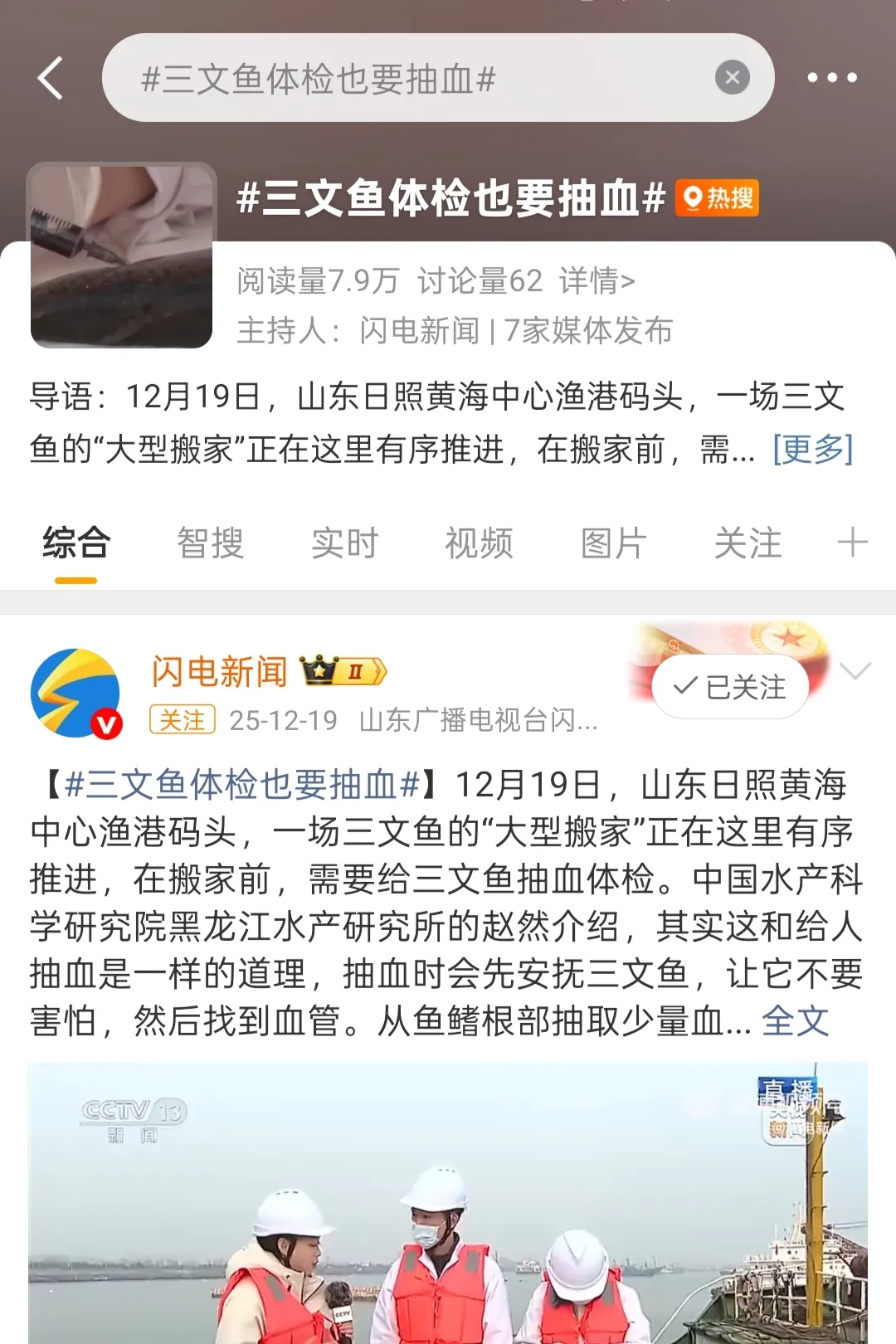Click the plus icon to add tabs
896x1344 pixels.
[x=851, y=542]
